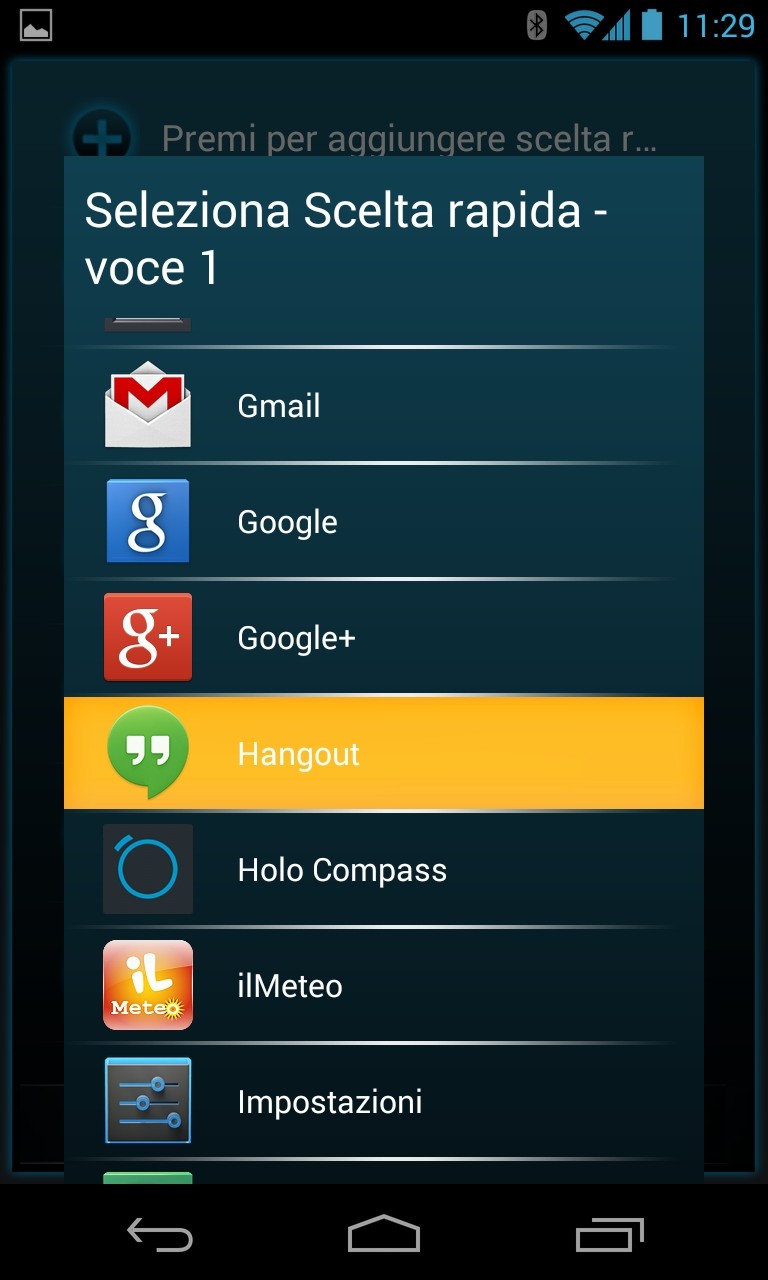
Task: Go back with the system back button
Action: (x=160, y=1235)
